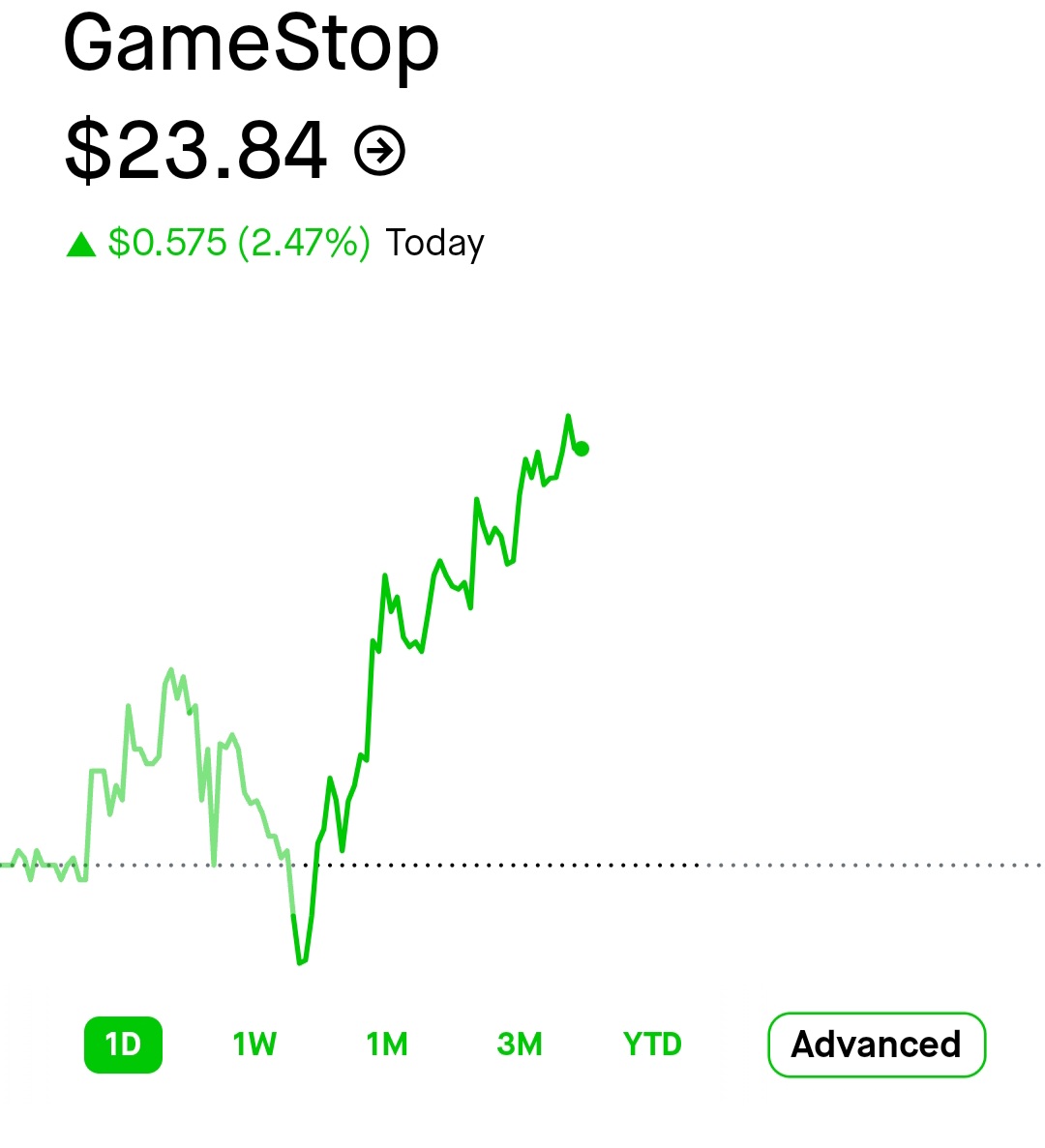Viewport: 1045px width, 1148px height.
Task: Select the 1D chart range
Action: pos(123,1045)
